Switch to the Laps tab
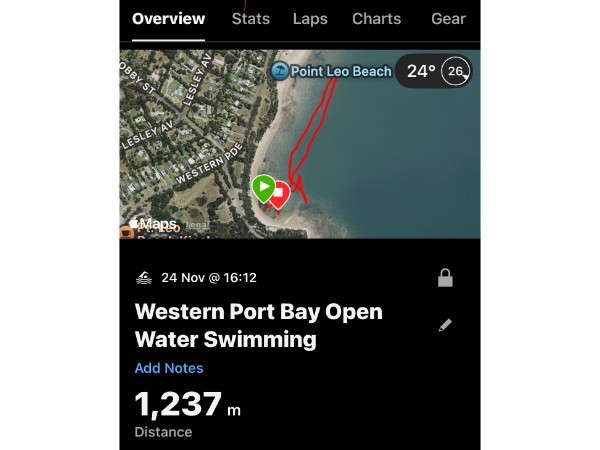Screen dimensions: 600x450 (310, 19)
